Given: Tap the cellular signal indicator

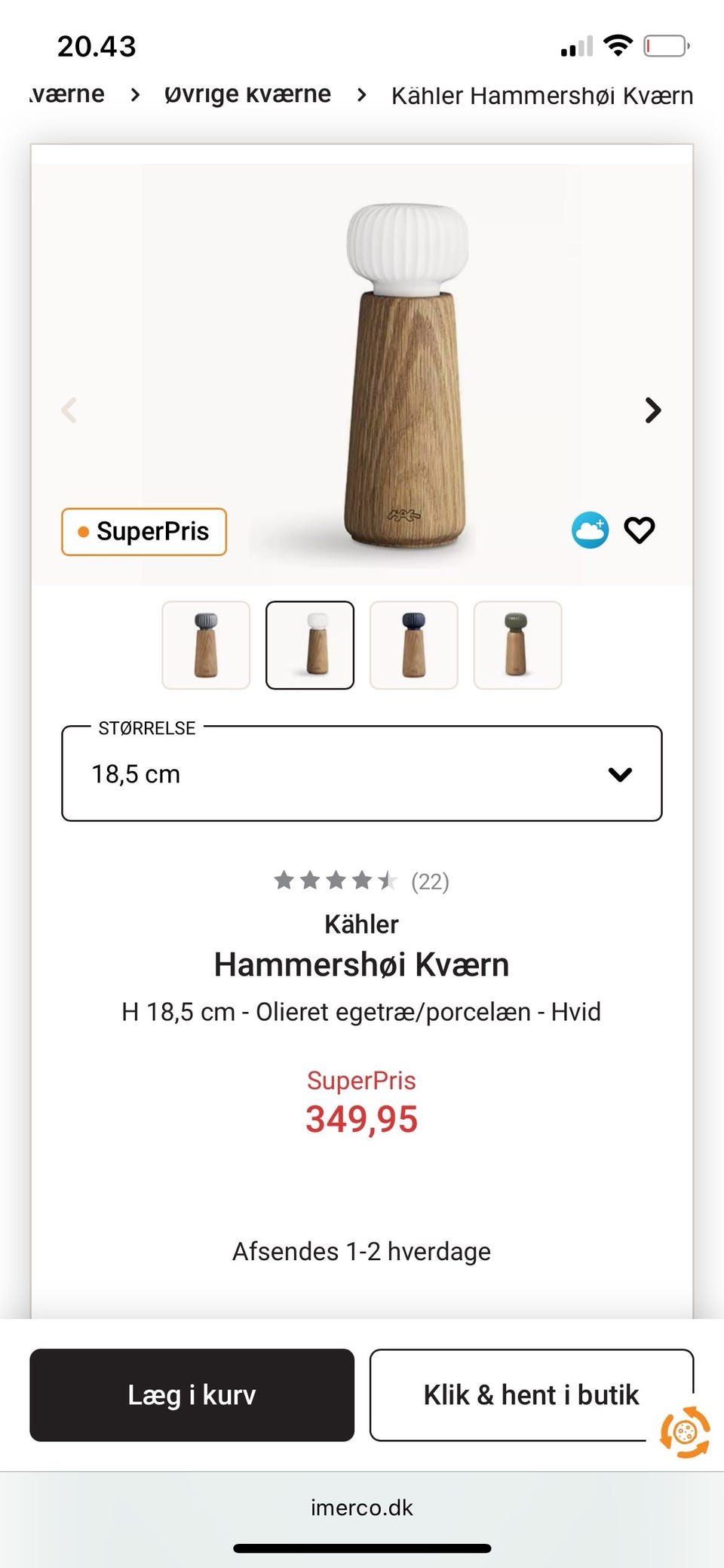Looking at the screenshot, I should point(575,45).
